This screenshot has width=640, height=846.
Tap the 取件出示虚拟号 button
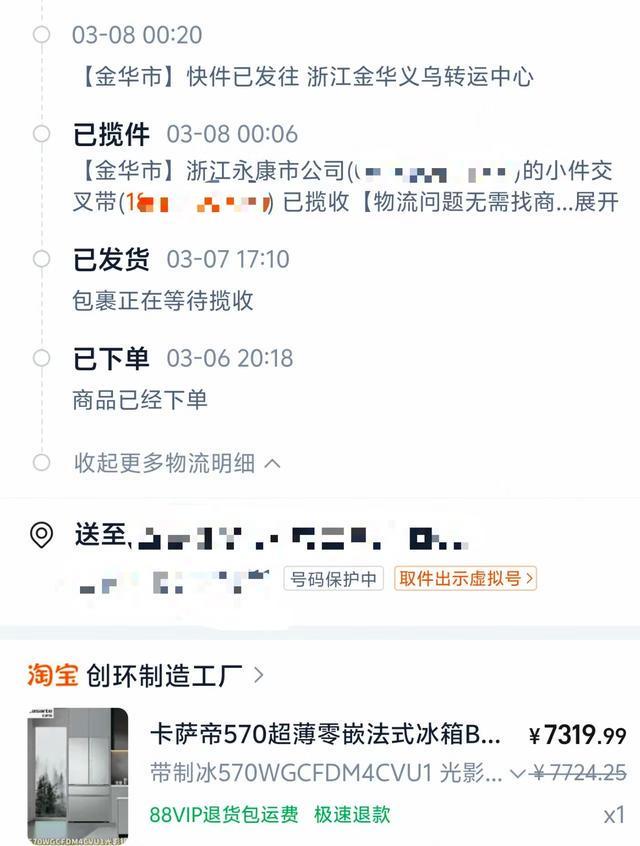pyautogui.click(x=465, y=578)
